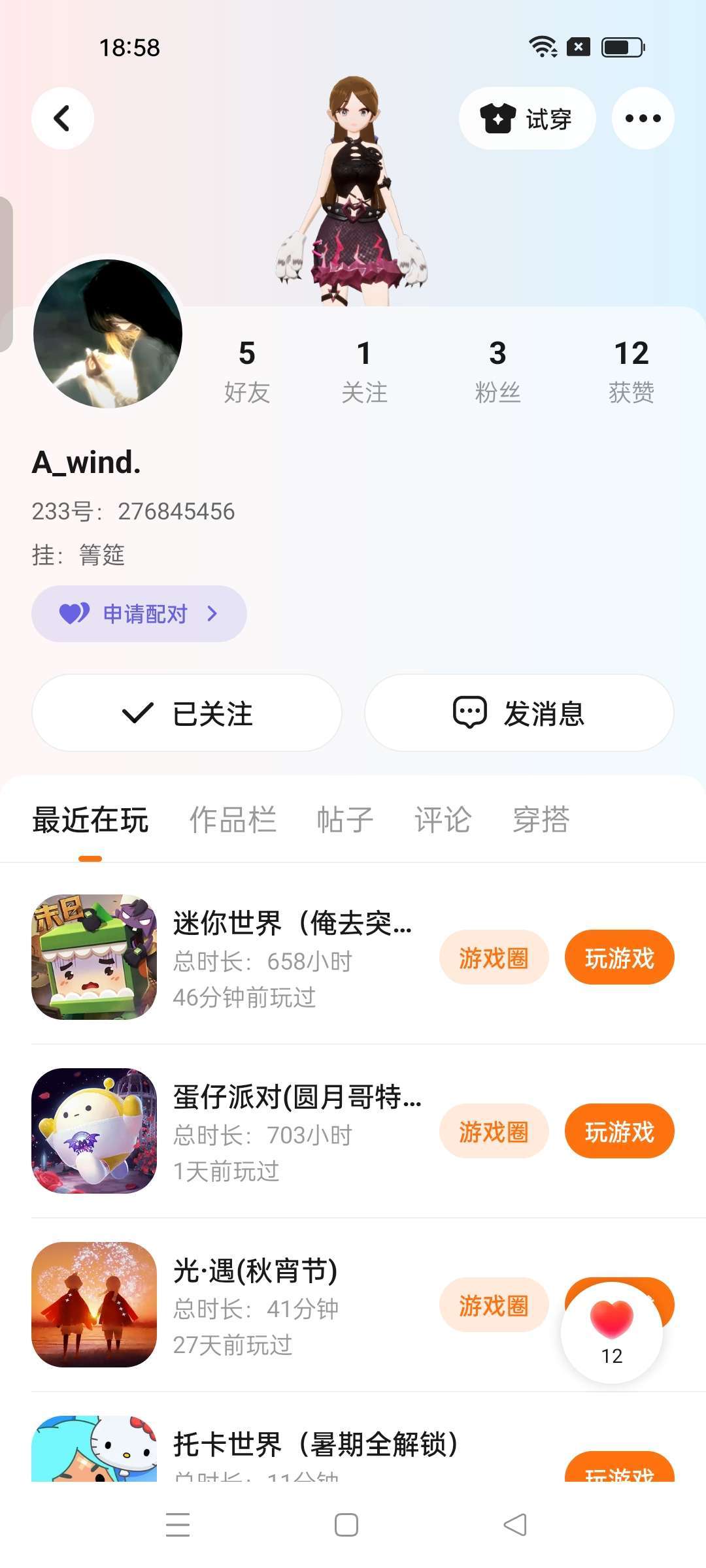Tap the floating heart like button
This screenshot has width=706, height=1568.
tap(612, 1330)
